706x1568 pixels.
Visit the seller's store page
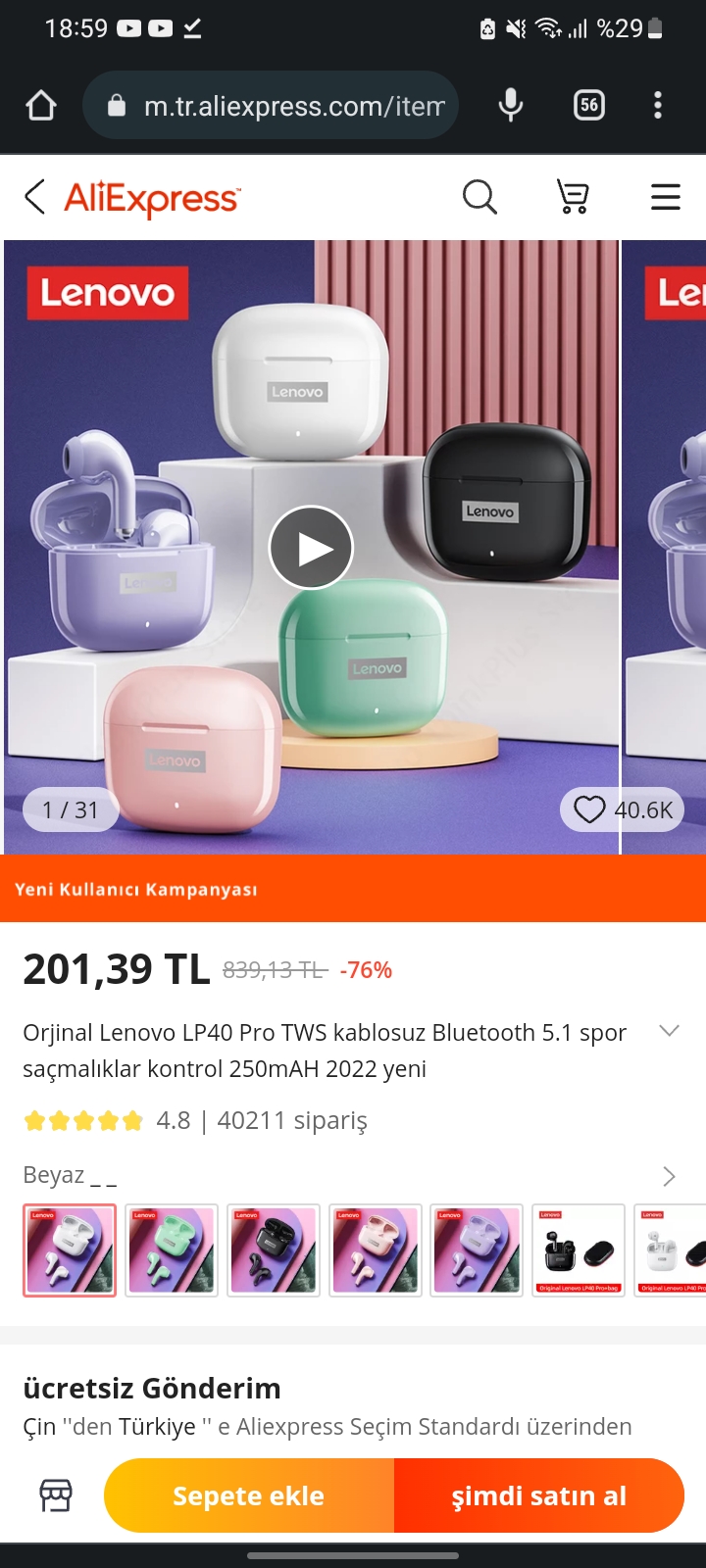click(x=56, y=1495)
